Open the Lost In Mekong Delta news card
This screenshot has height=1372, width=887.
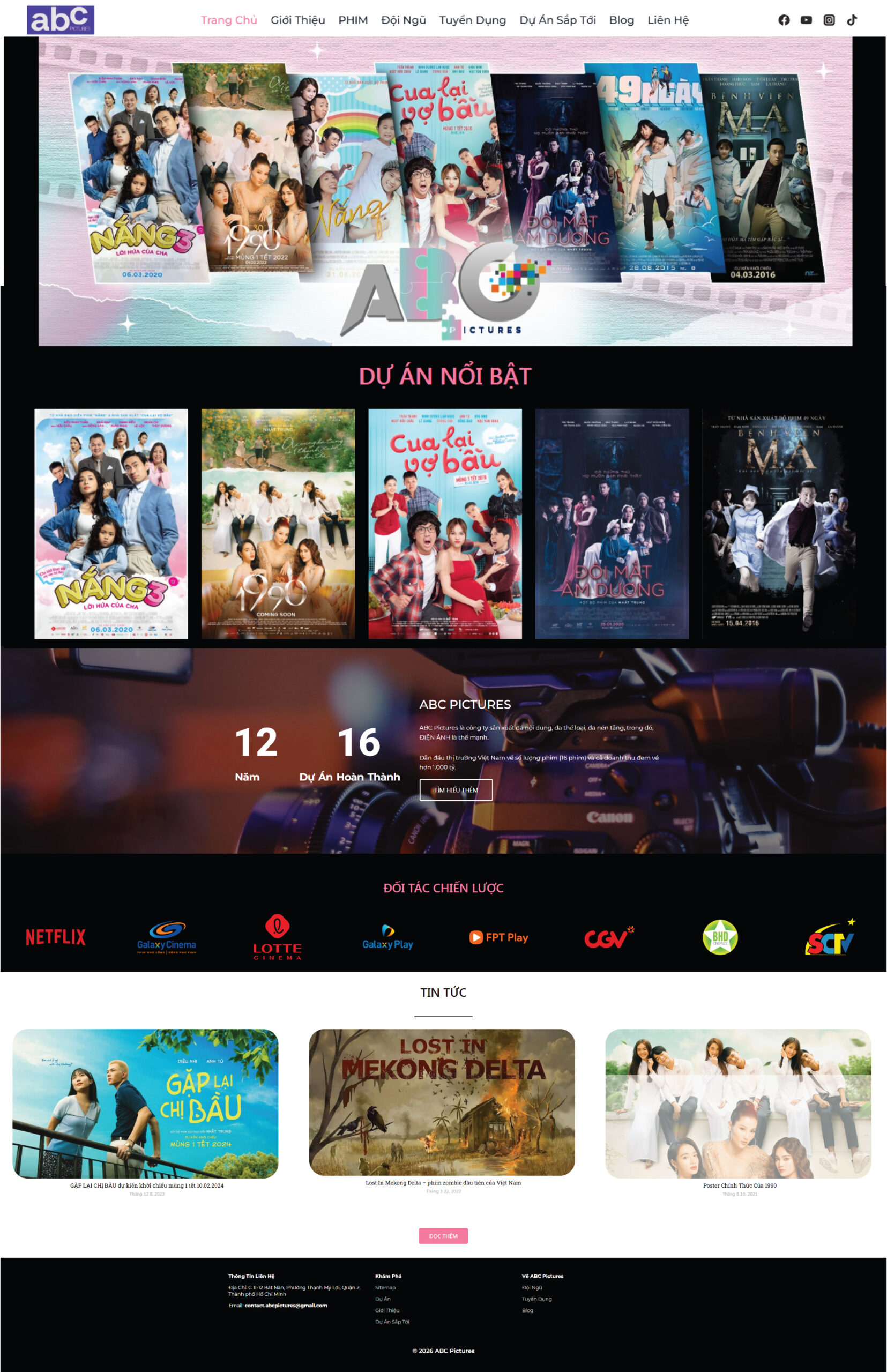[442, 1102]
